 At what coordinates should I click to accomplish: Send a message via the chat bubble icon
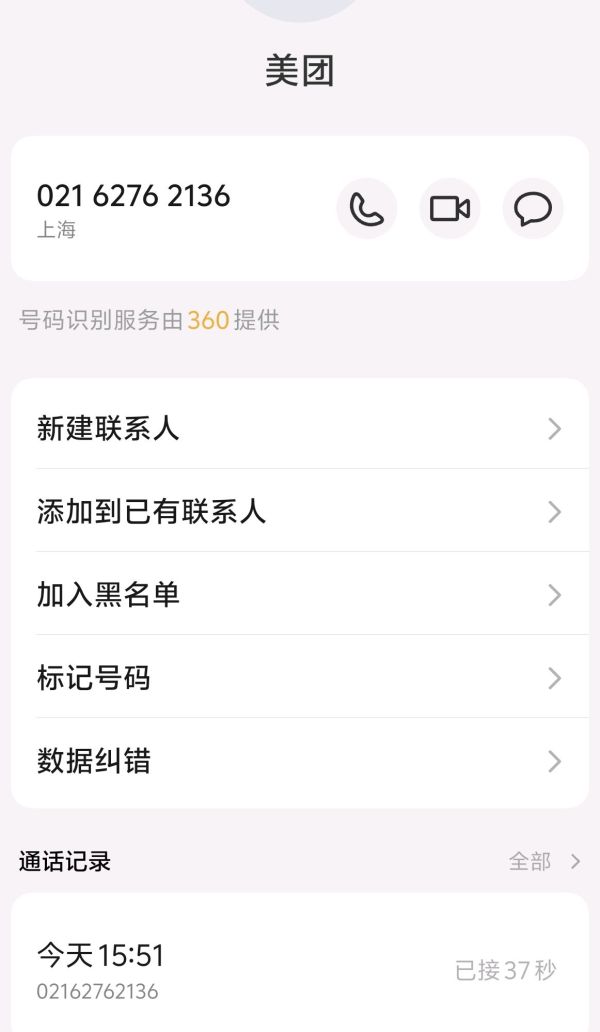[x=533, y=209]
